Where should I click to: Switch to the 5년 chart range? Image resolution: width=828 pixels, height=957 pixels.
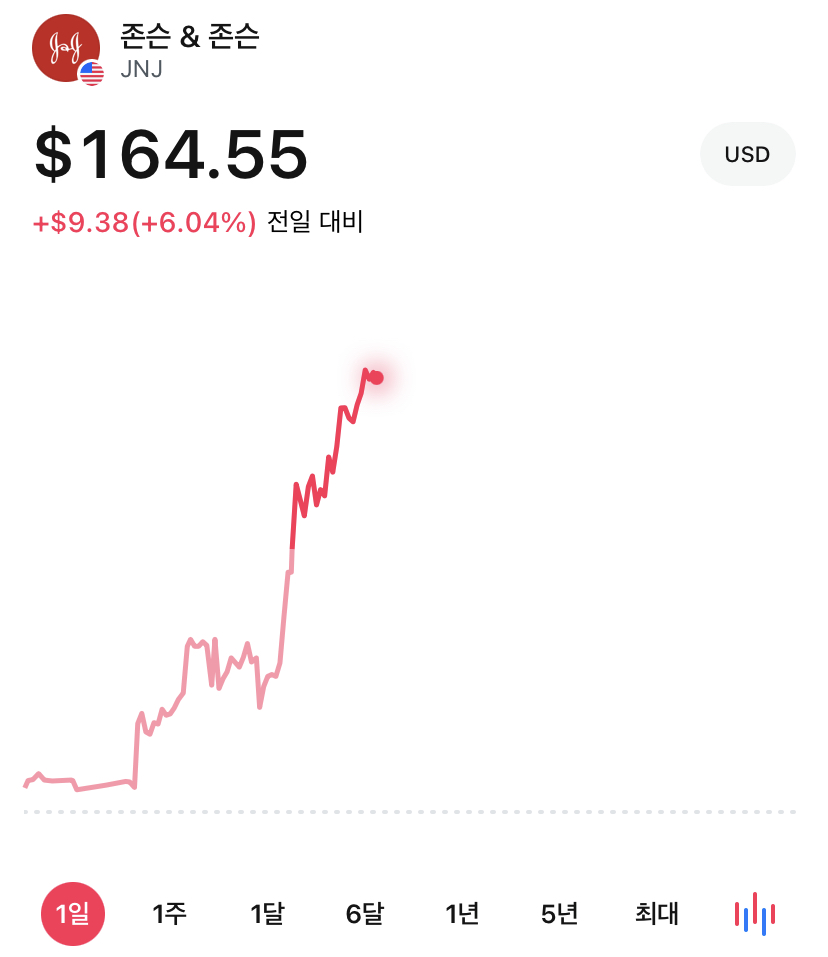click(560, 913)
